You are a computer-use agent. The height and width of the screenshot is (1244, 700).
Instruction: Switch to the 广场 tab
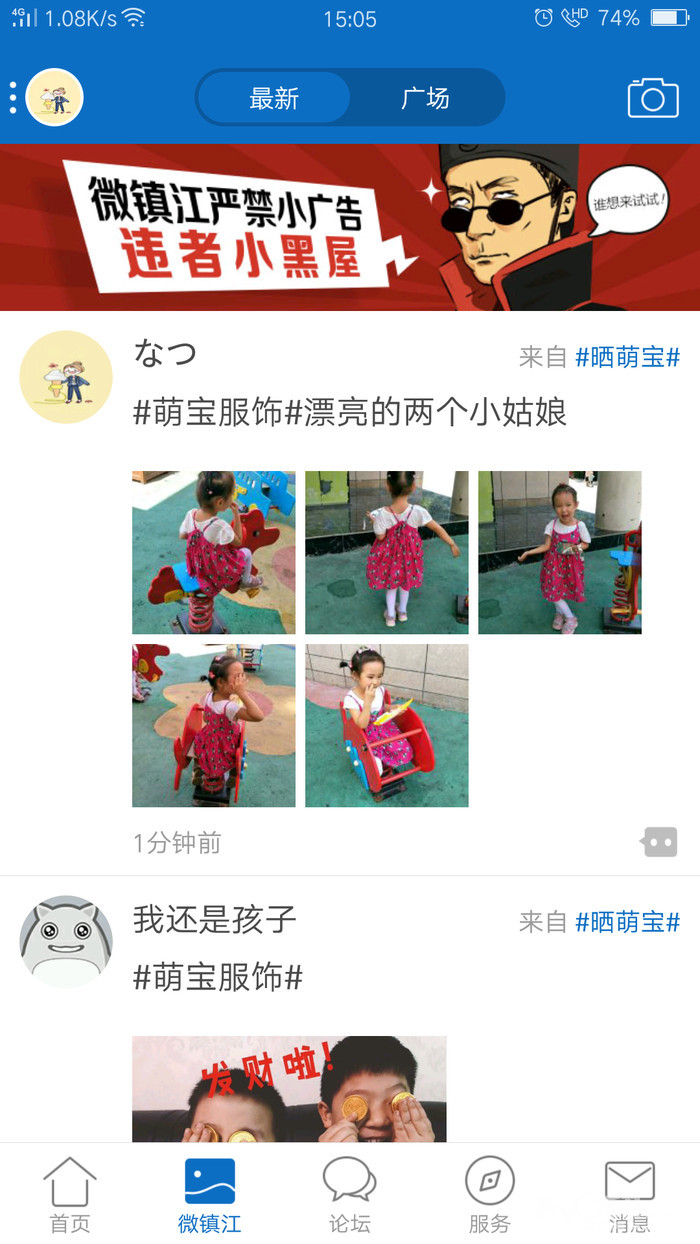(x=425, y=98)
